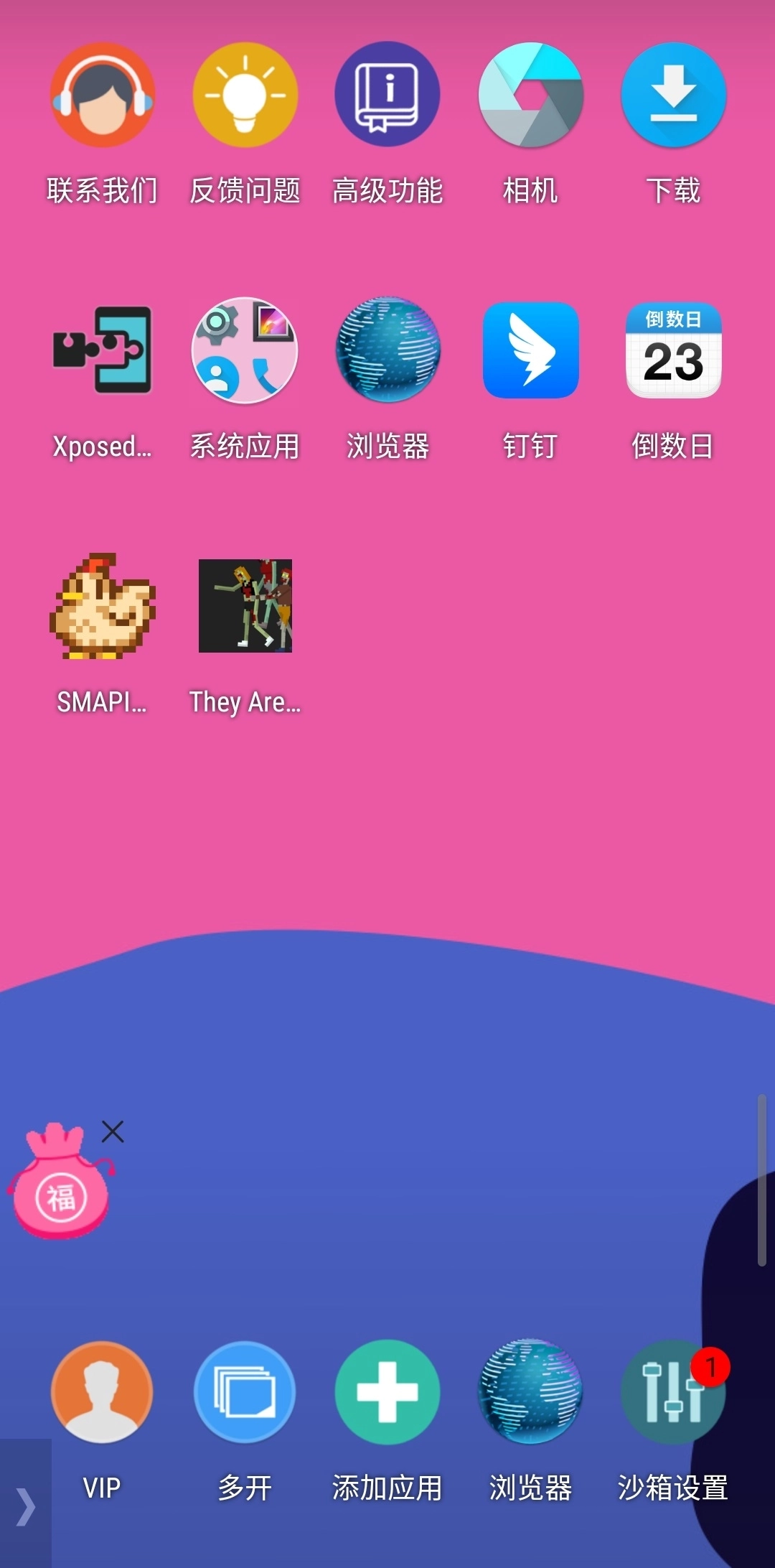This screenshot has width=775, height=1568.
Task: Open 钉钉 DingTalk app
Action: [530, 350]
